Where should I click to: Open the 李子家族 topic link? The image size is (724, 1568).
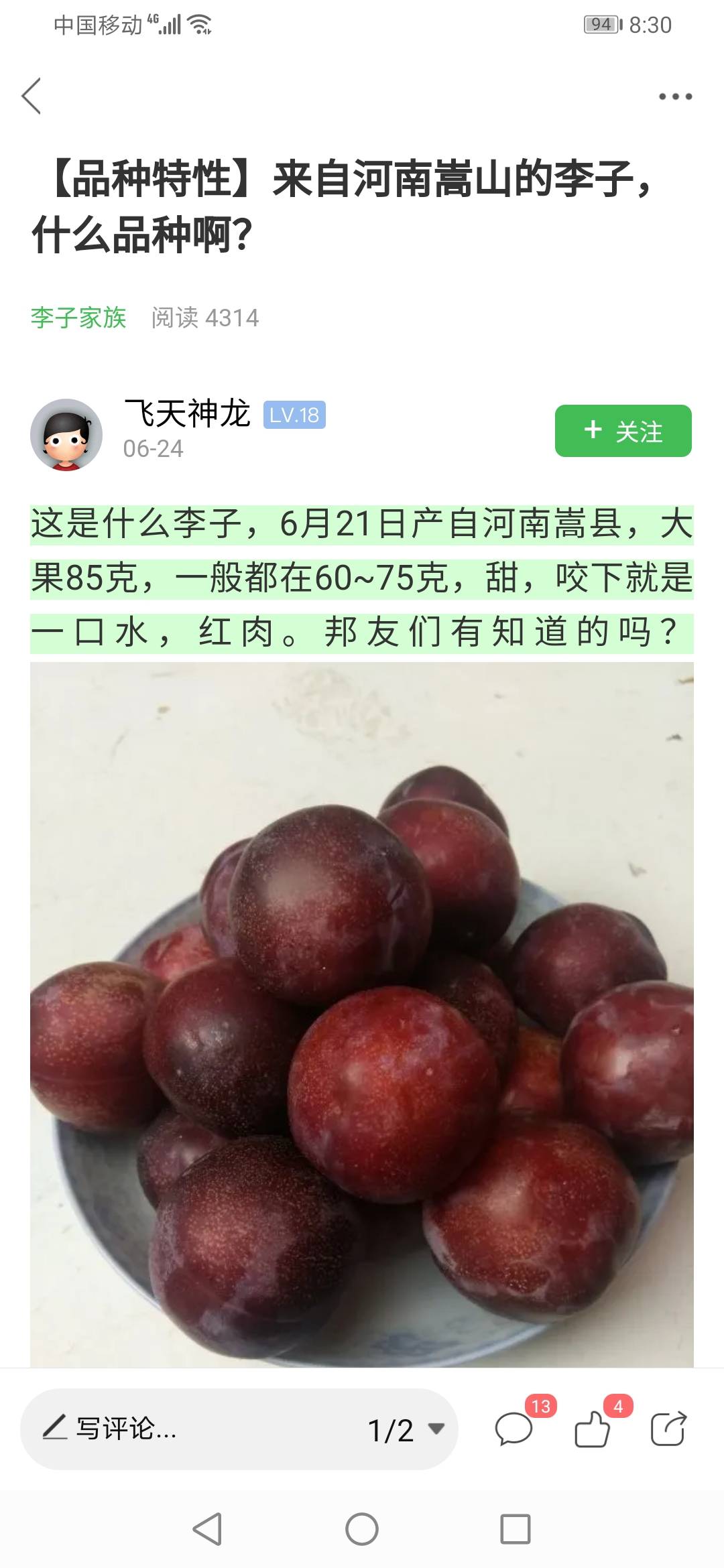78,318
